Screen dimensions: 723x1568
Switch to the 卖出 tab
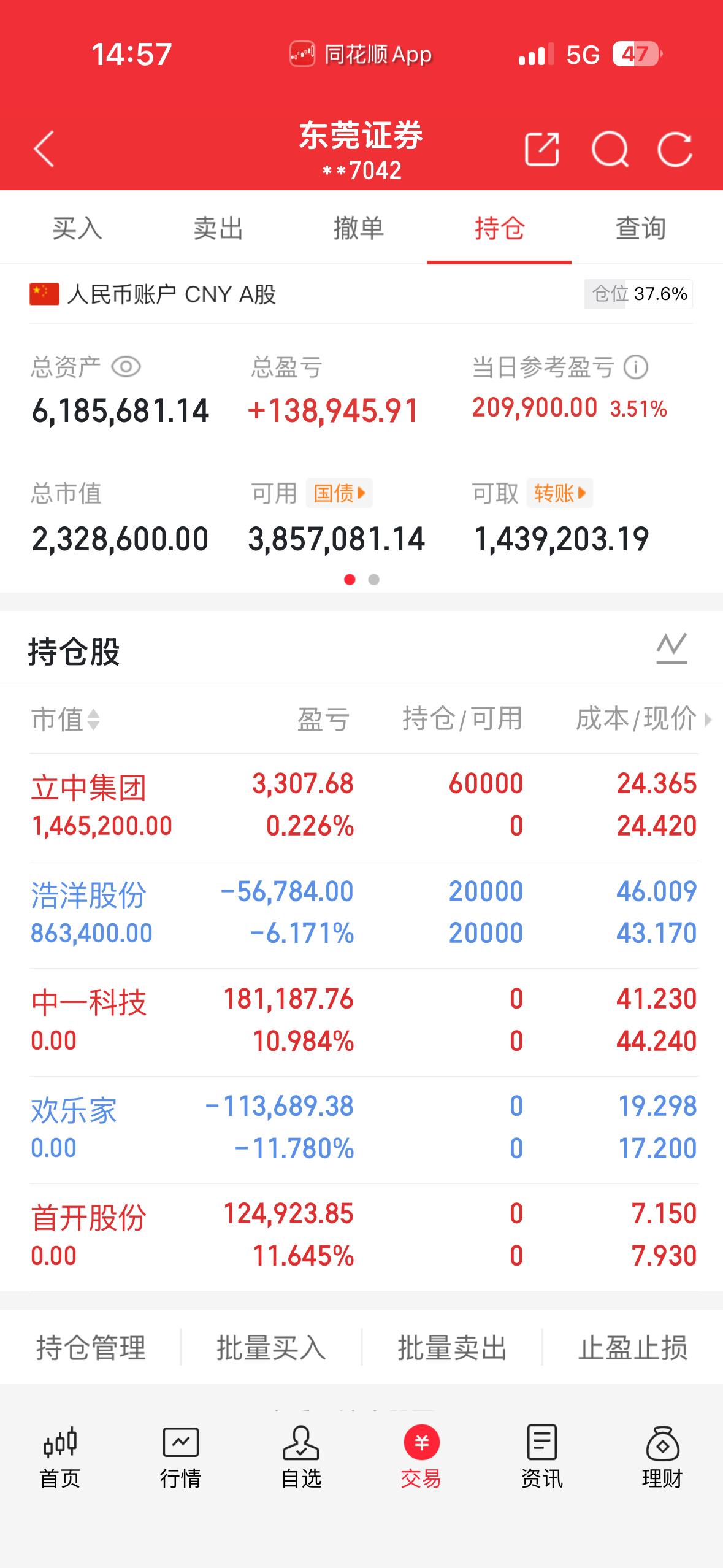[x=218, y=228]
